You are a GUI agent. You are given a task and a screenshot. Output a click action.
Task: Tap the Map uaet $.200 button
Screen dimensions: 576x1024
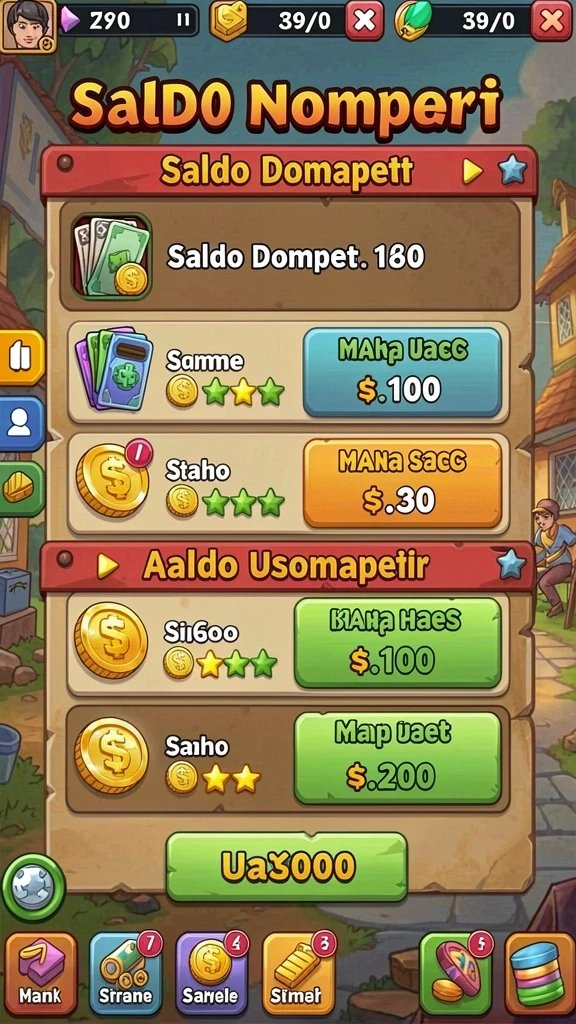click(398, 758)
